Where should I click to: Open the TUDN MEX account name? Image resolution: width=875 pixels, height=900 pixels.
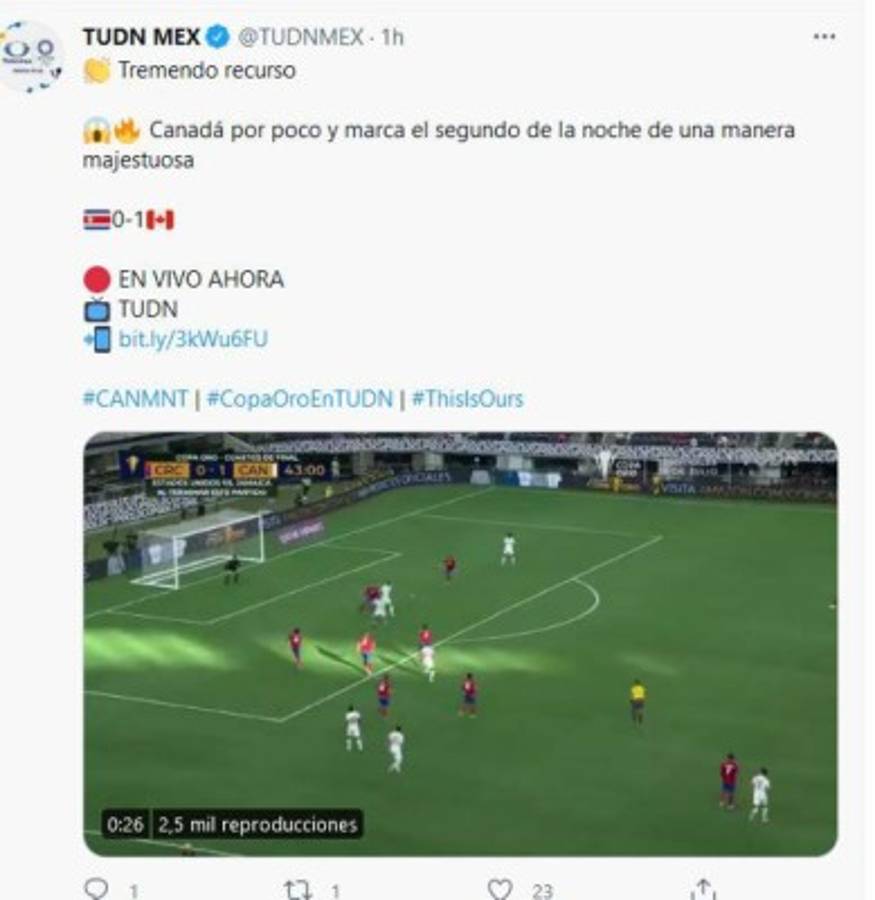pos(142,37)
